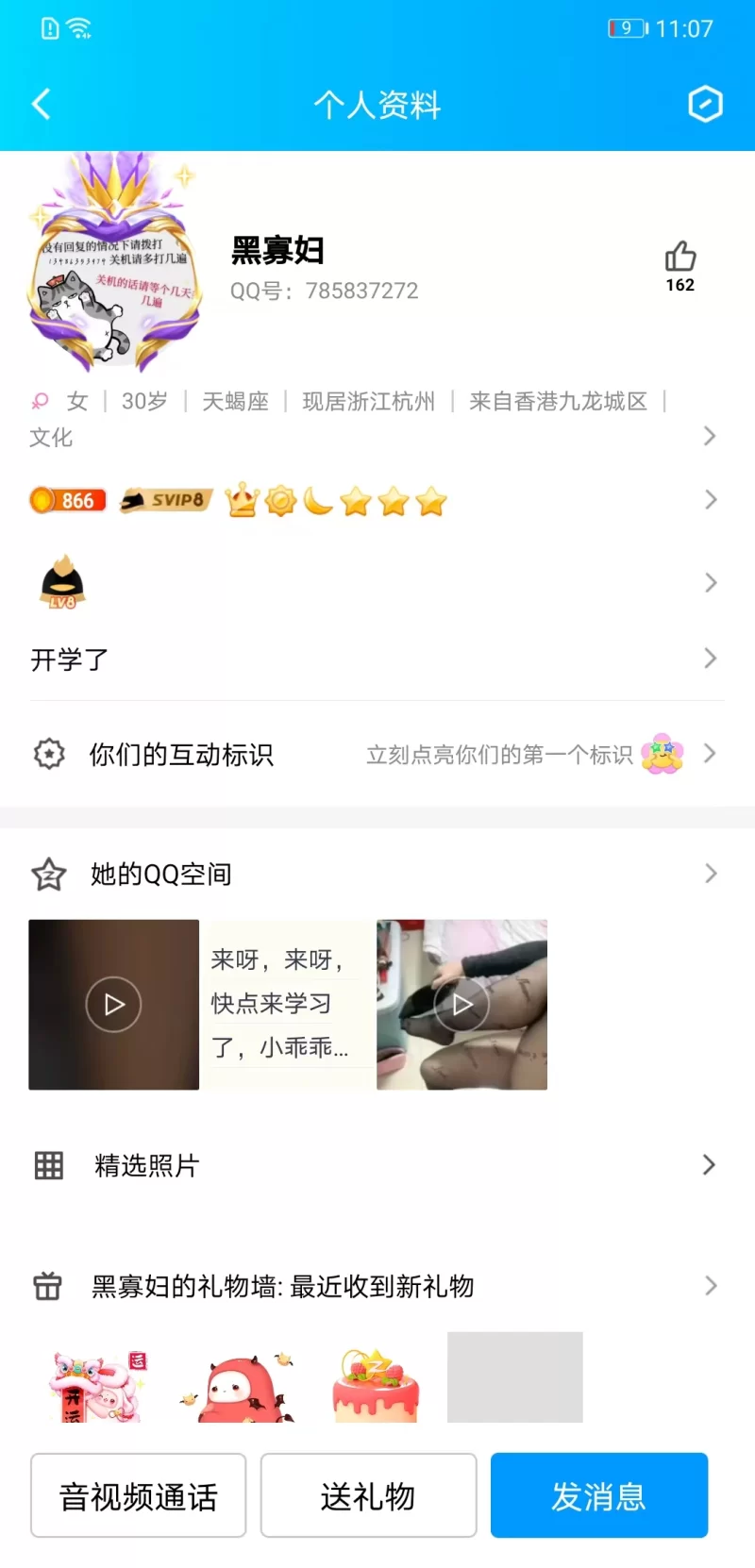This screenshot has width=755, height=1568.
Task: Play the third QQ空间 video thumbnail
Action: 461,1005
